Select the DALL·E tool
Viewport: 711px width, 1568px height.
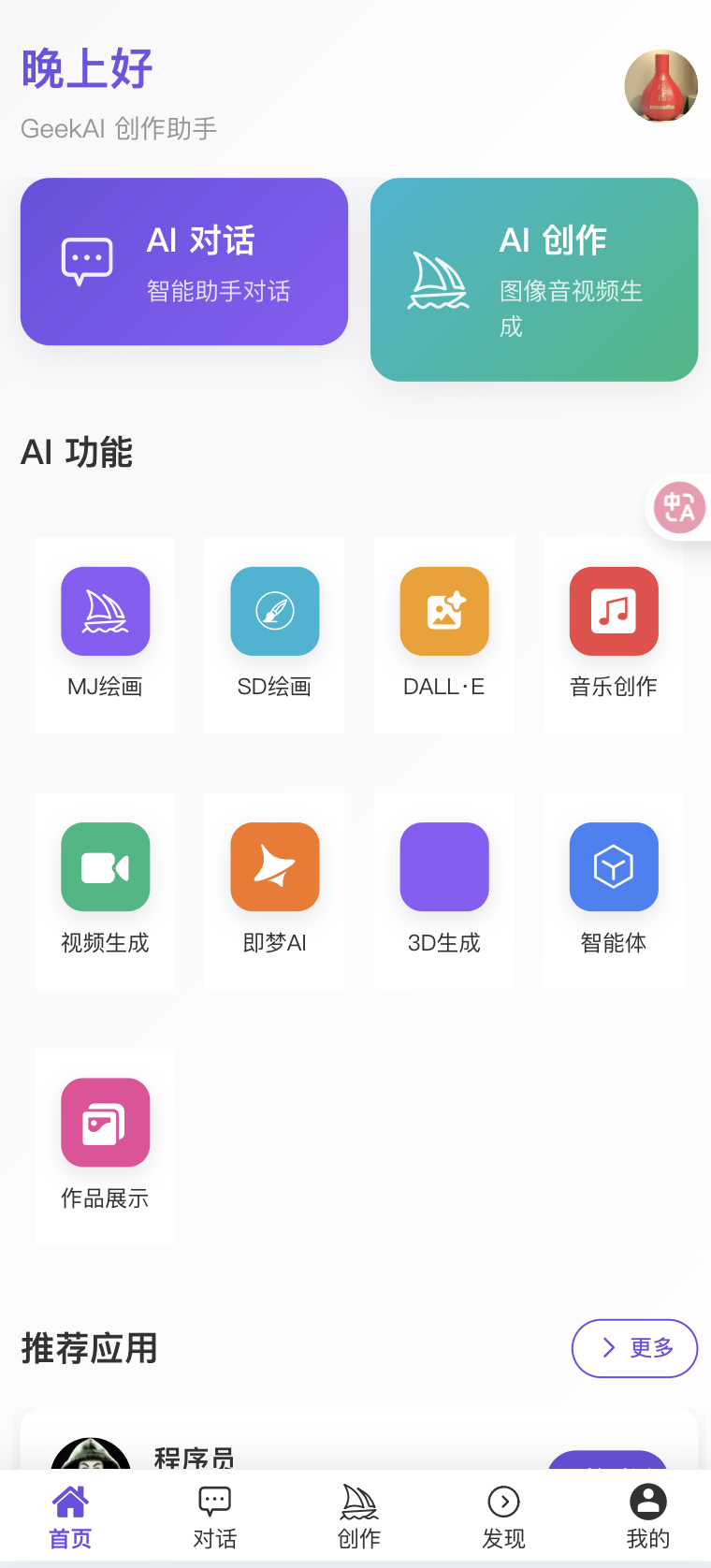[x=444, y=633]
